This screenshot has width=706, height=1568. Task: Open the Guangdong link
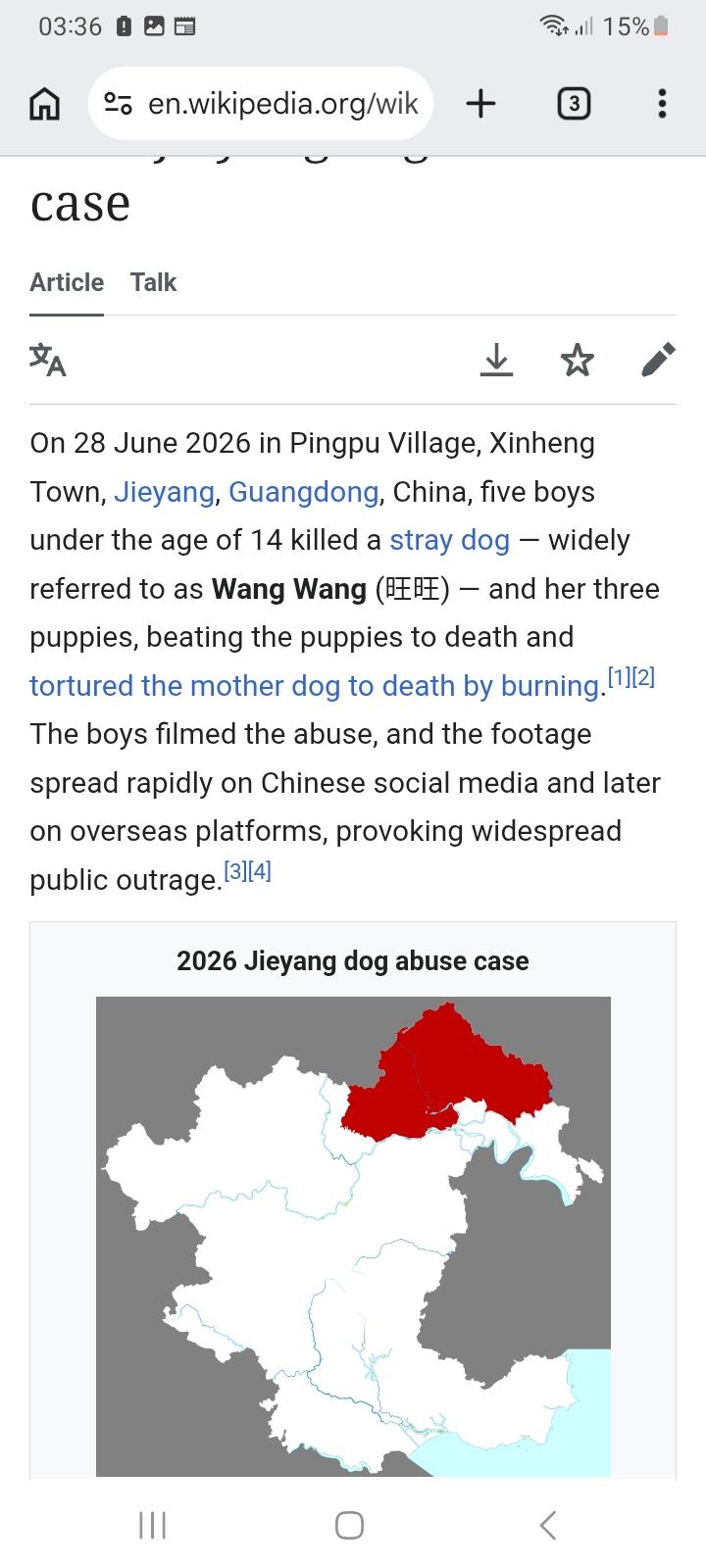click(304, 492)
